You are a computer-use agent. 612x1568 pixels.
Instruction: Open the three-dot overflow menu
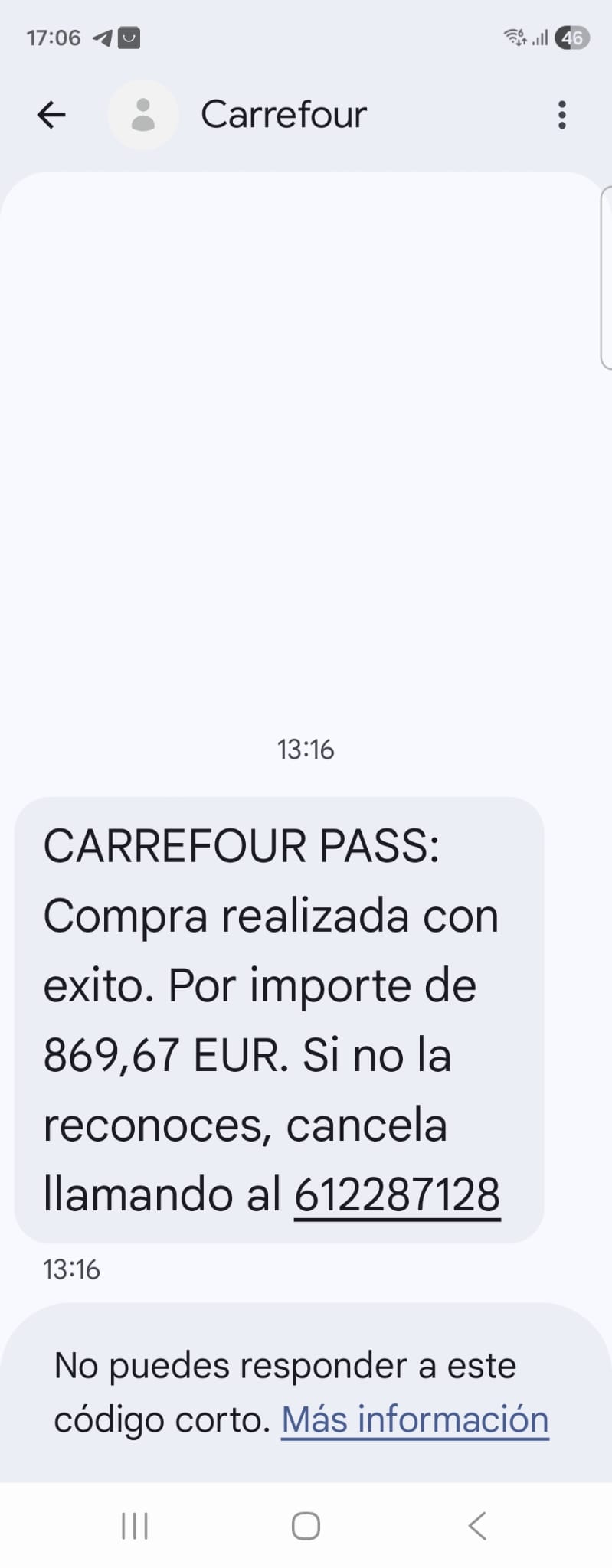click(x=562, y=115)
